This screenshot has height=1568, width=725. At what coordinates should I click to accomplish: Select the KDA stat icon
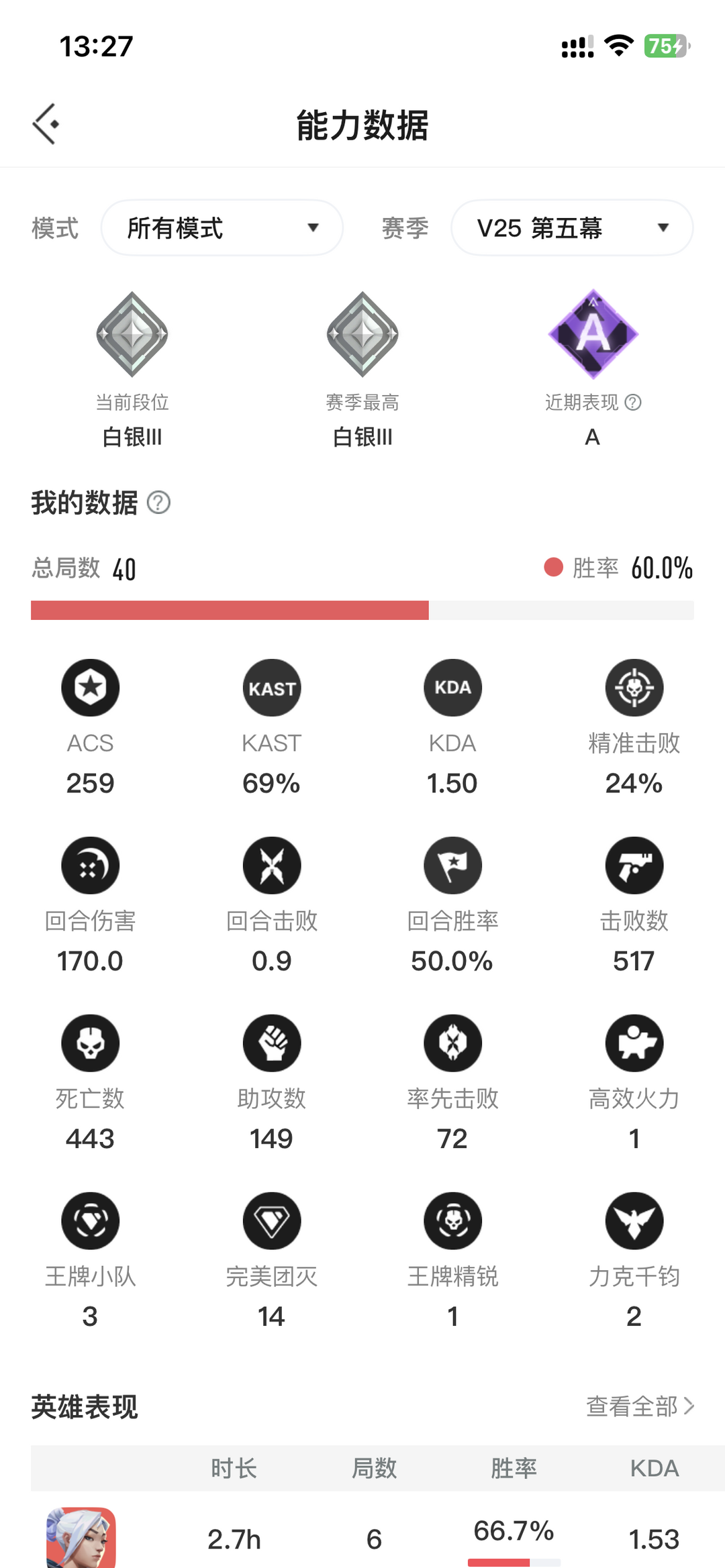pyautogui.click(x=452, y=687)
